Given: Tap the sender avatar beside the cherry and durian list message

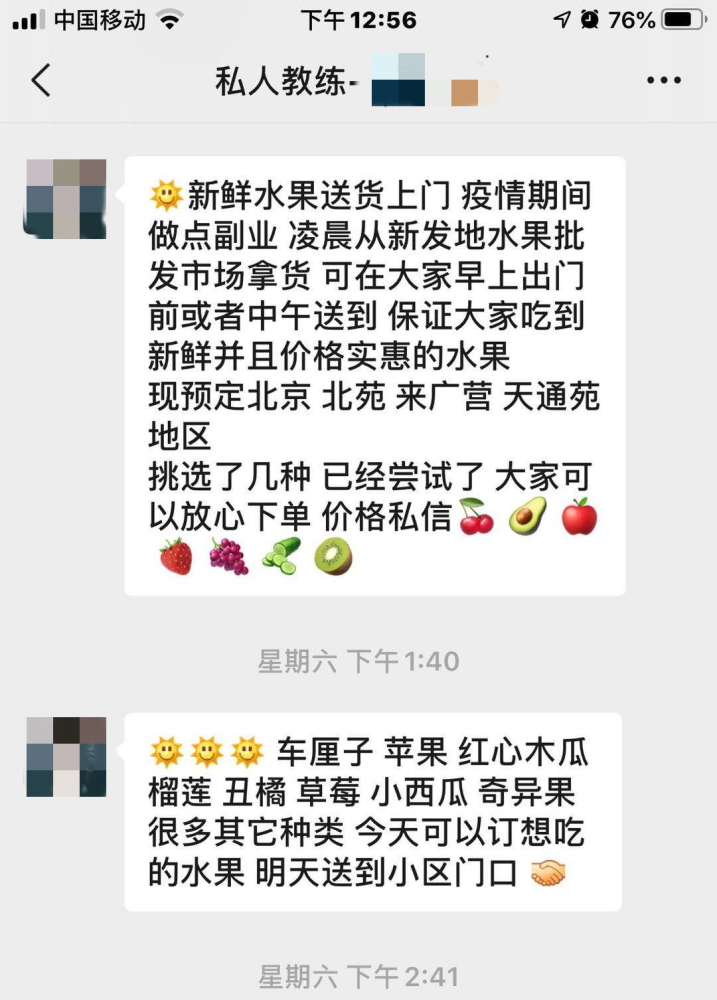Looking at the screenshot, I should pos(66,756).
